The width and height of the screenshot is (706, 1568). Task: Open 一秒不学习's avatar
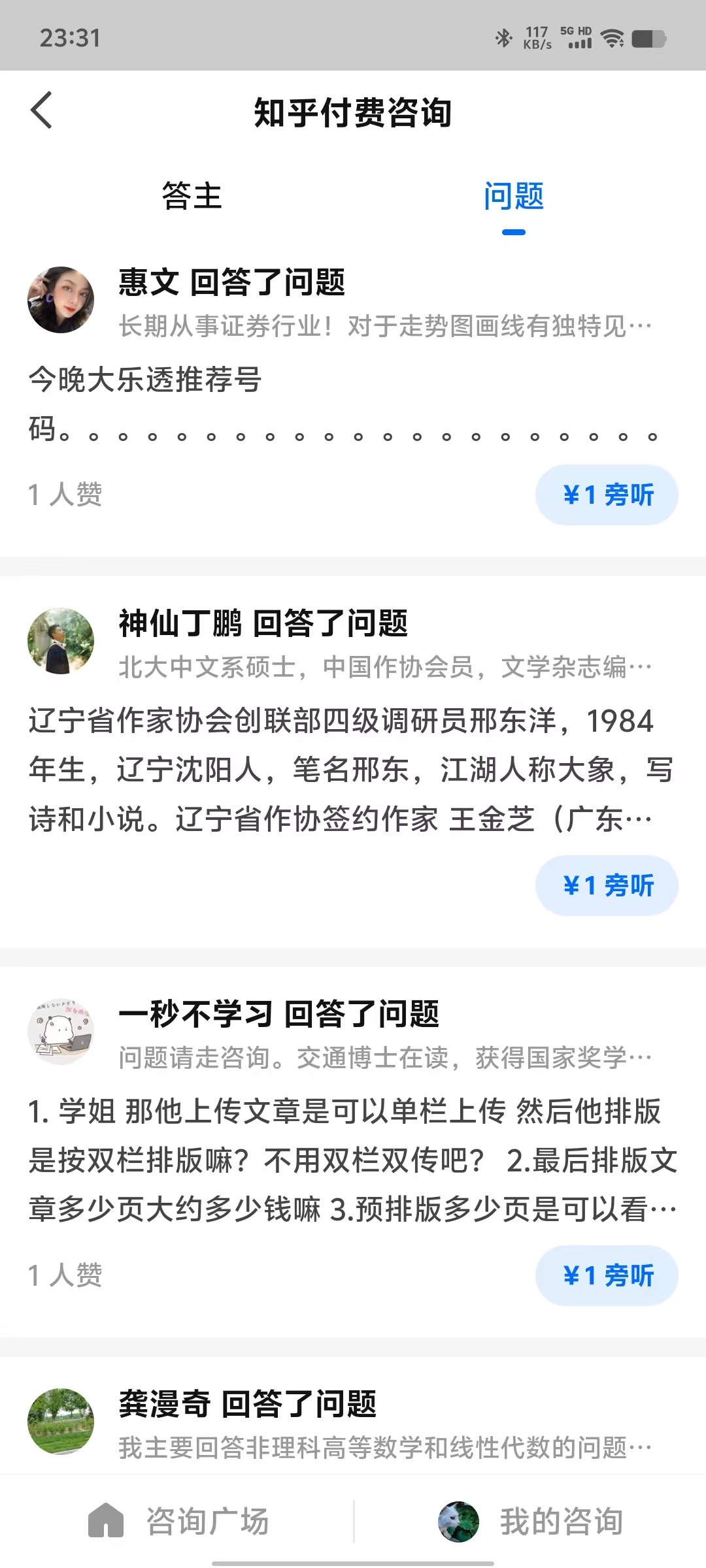pos(61,1031)
